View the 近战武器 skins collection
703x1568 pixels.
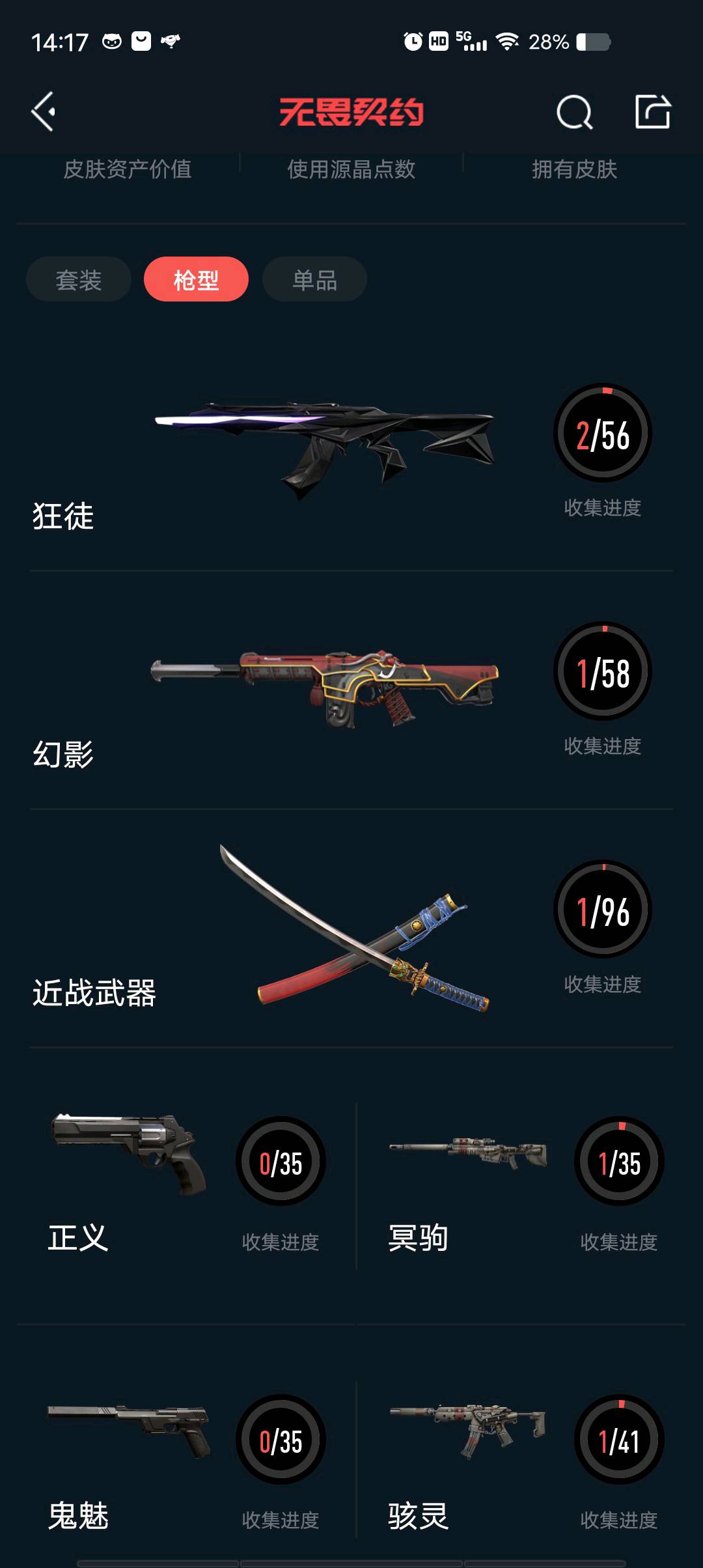coord(351,929)
